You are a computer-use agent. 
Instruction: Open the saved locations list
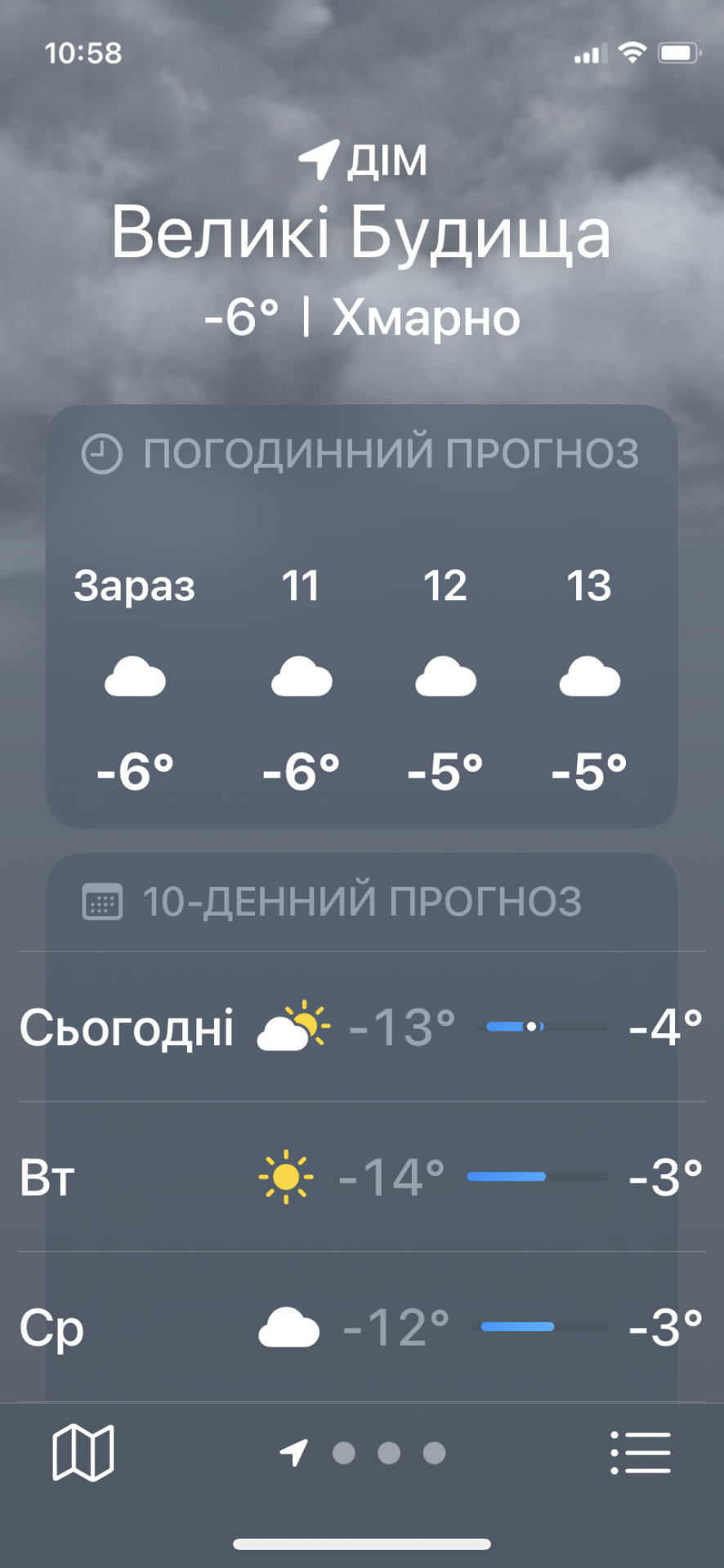coord(641,1452)
